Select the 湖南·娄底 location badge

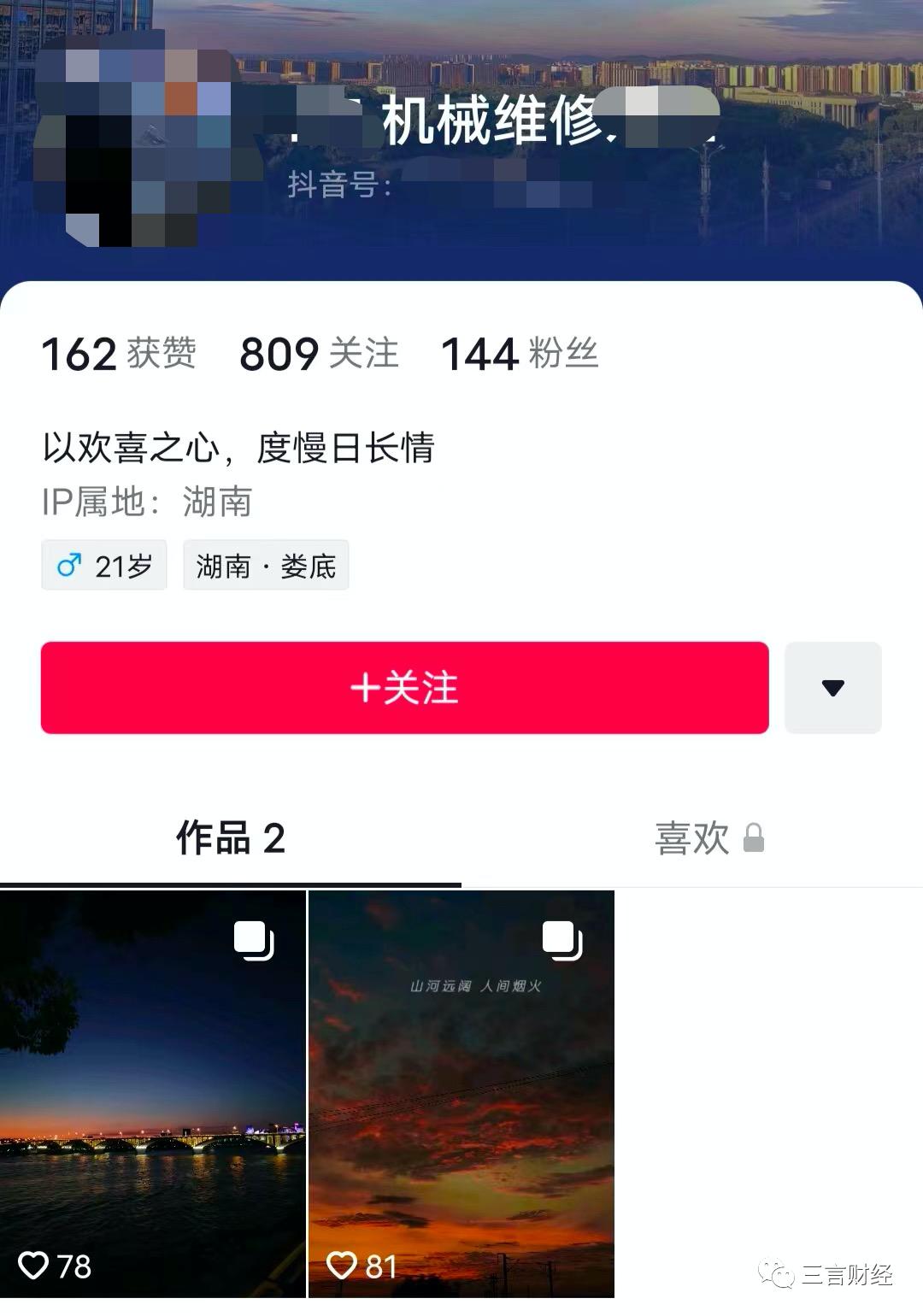(x=266, y=564)
